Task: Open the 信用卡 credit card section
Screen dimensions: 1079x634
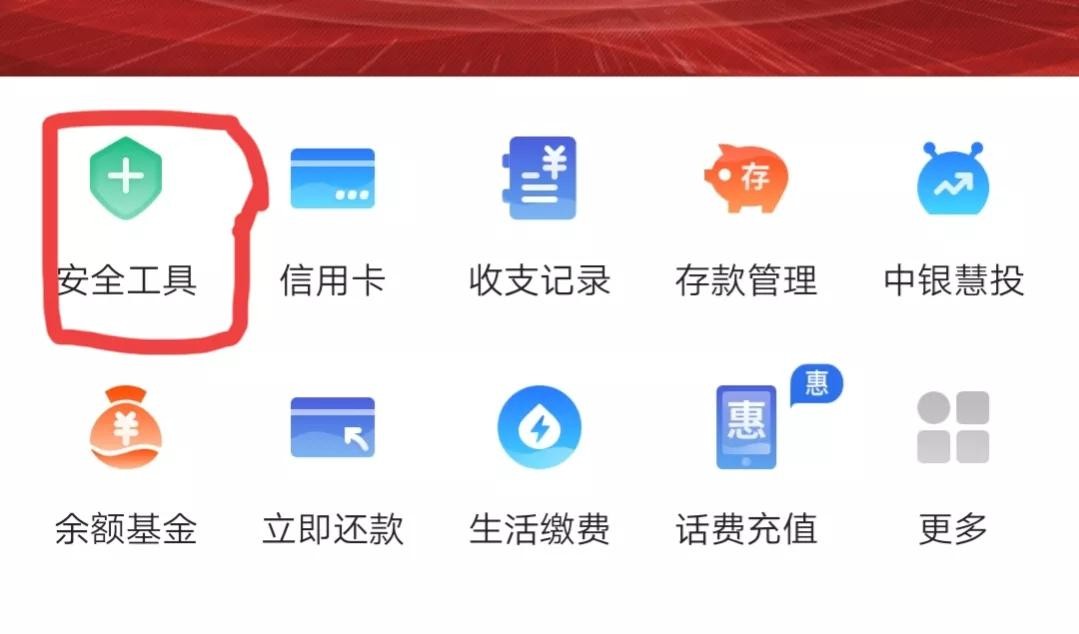Action: point(332,180)
